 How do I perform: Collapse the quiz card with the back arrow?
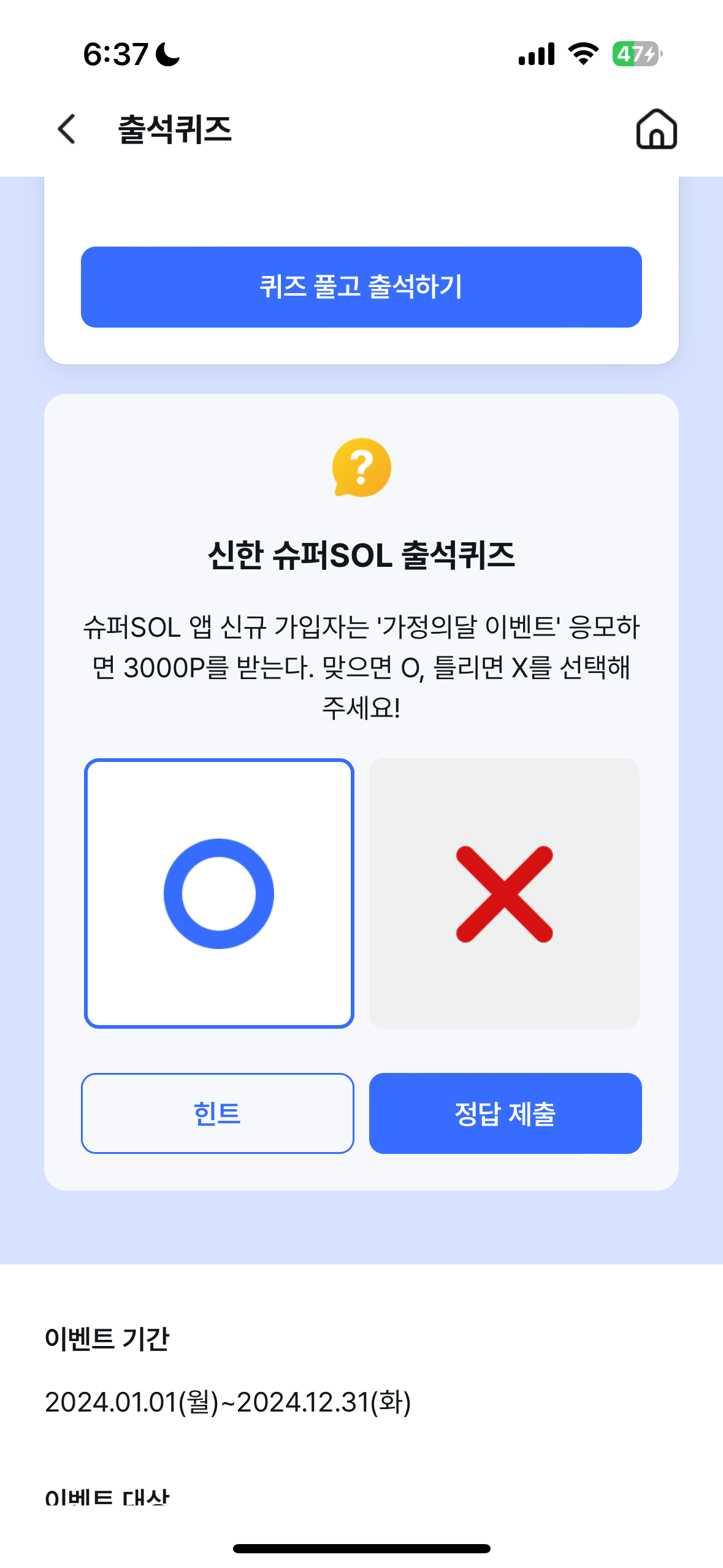[66, 128]
